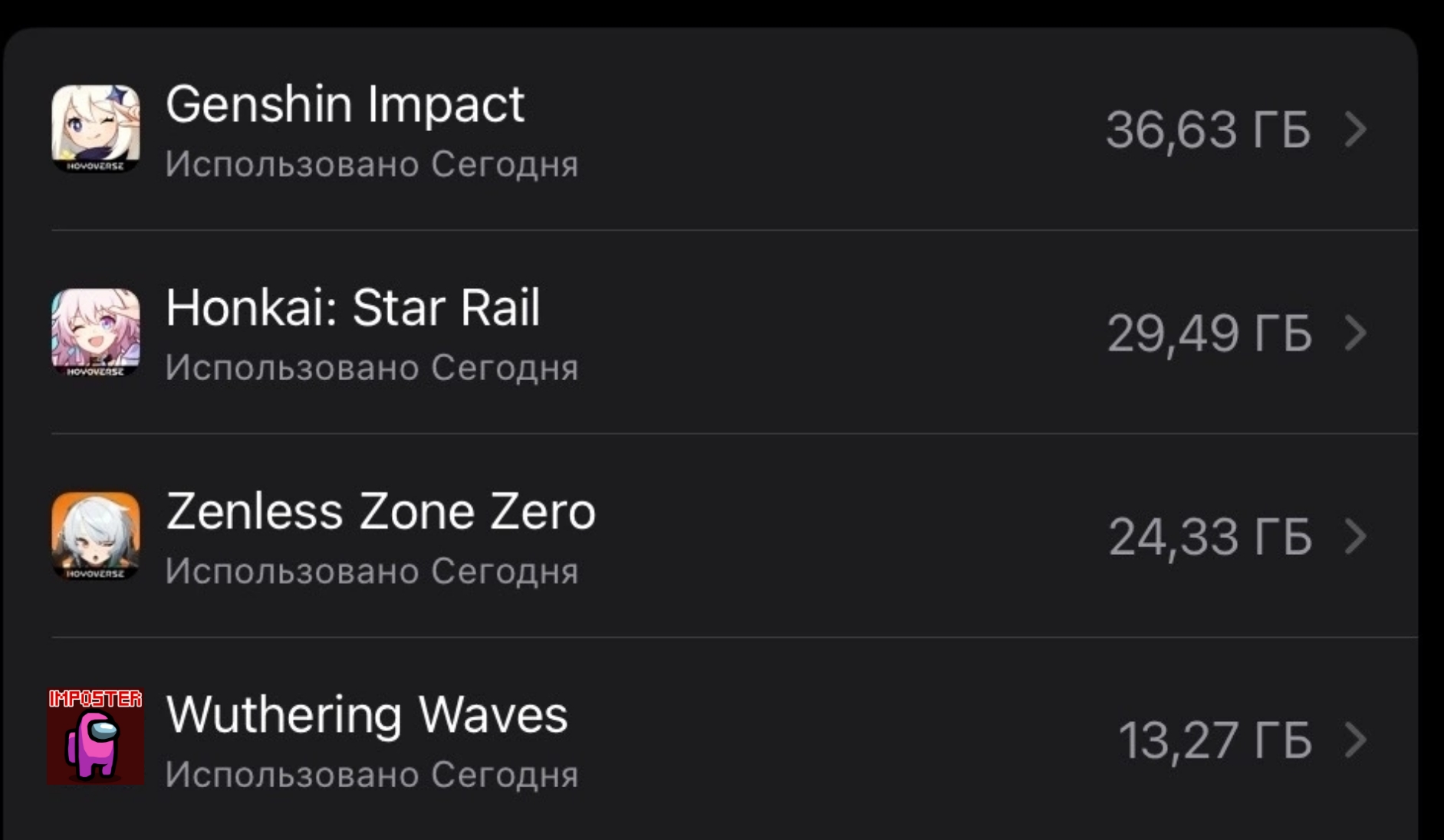Image resolution: width=1444 pixels, height=840 pixels.
Task: Select the Honkai: Star Rail row
Action: [x=709, y=333]
